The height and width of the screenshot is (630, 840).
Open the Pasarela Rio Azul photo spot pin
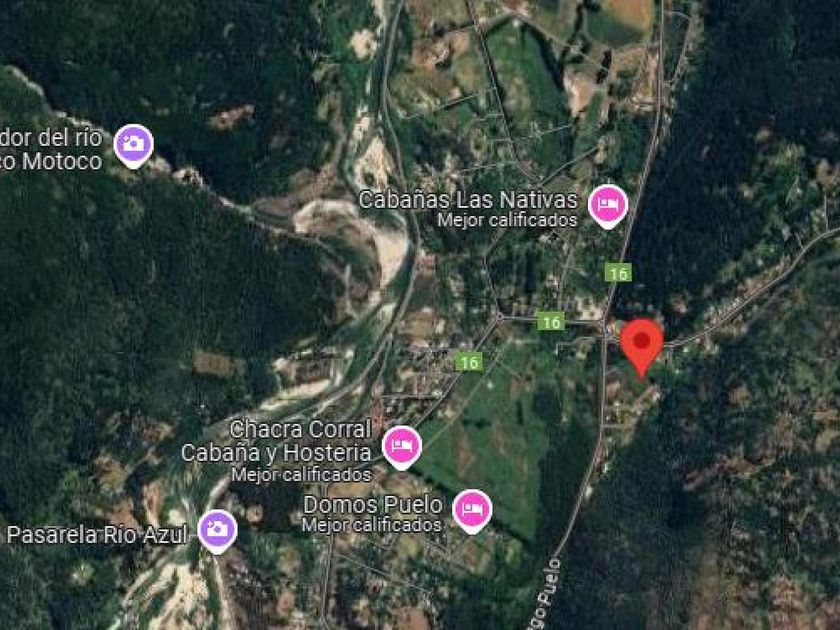(x=216, y=529)
